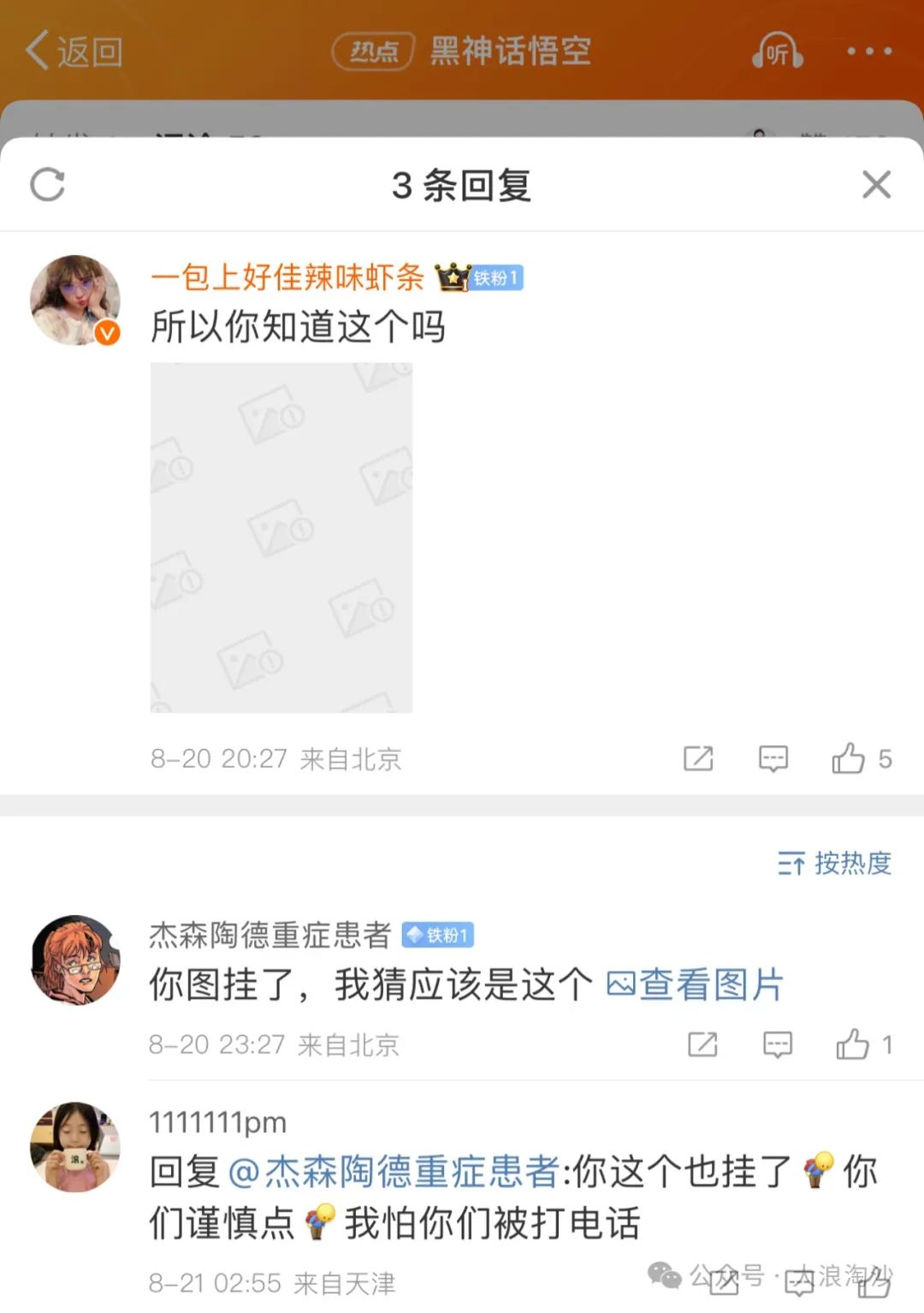Open the failed image in the first comment
The image size is (924, 1313).
[281, 538]
